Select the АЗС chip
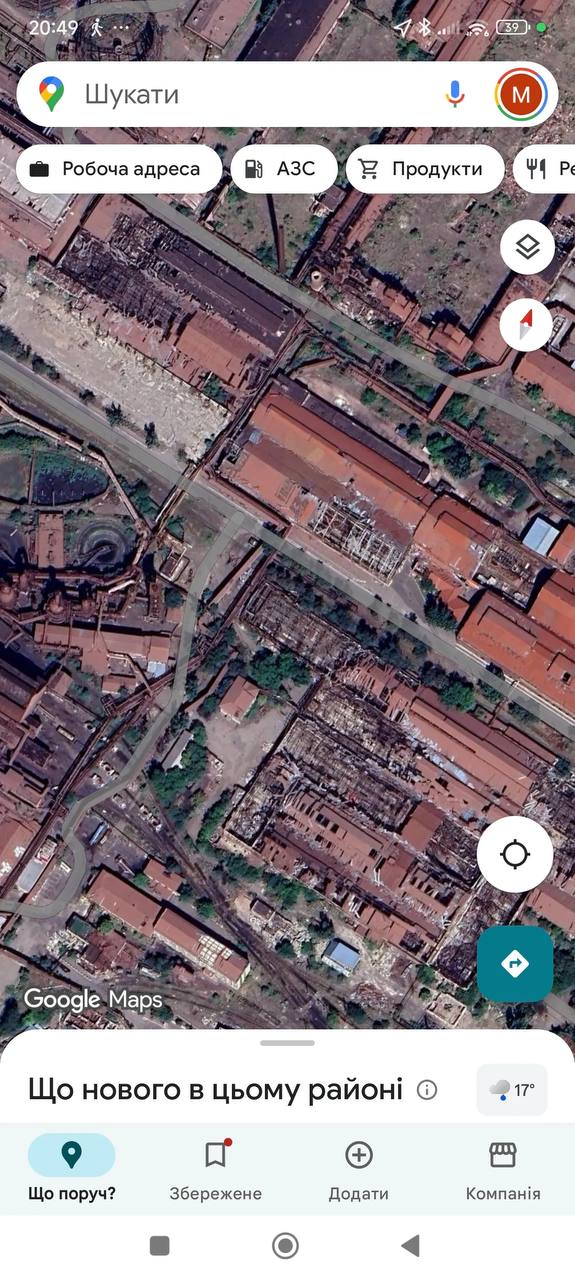575x1280 pixels. point(284,169)
